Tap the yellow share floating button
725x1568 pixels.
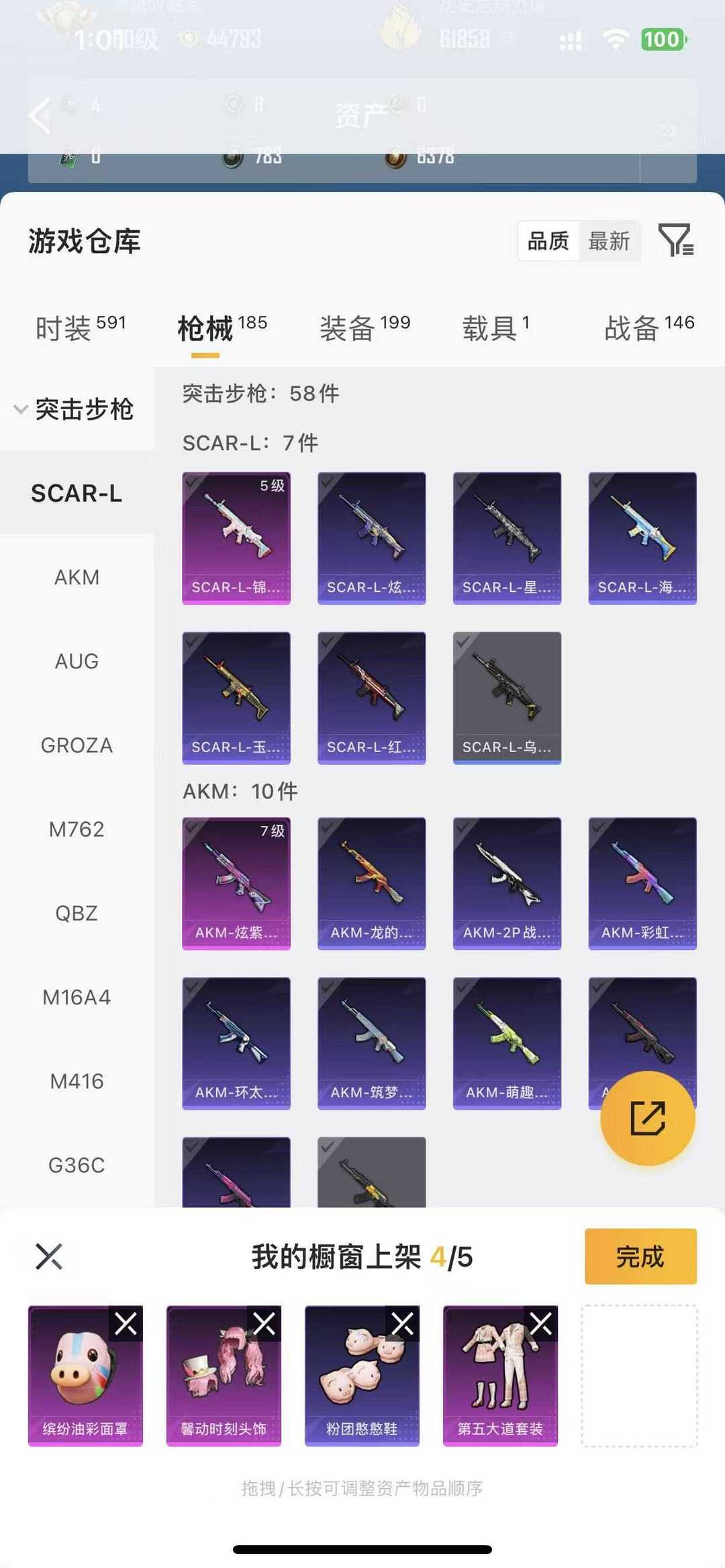tap(647, 1118)
